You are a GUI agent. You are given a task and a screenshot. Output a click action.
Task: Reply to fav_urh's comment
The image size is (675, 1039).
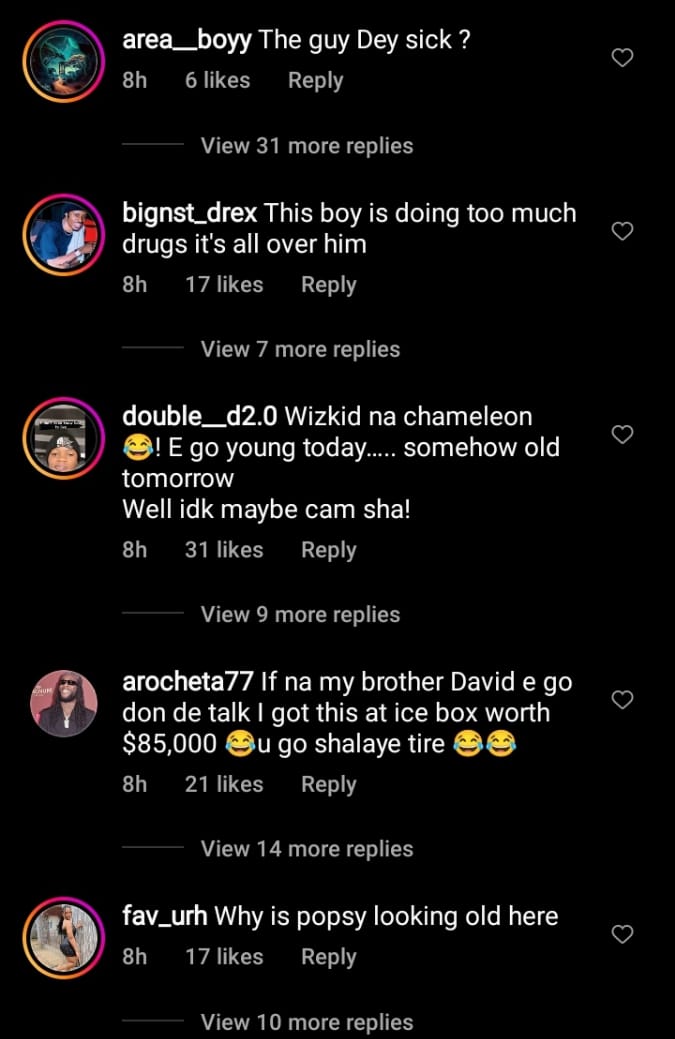[328, 957]
